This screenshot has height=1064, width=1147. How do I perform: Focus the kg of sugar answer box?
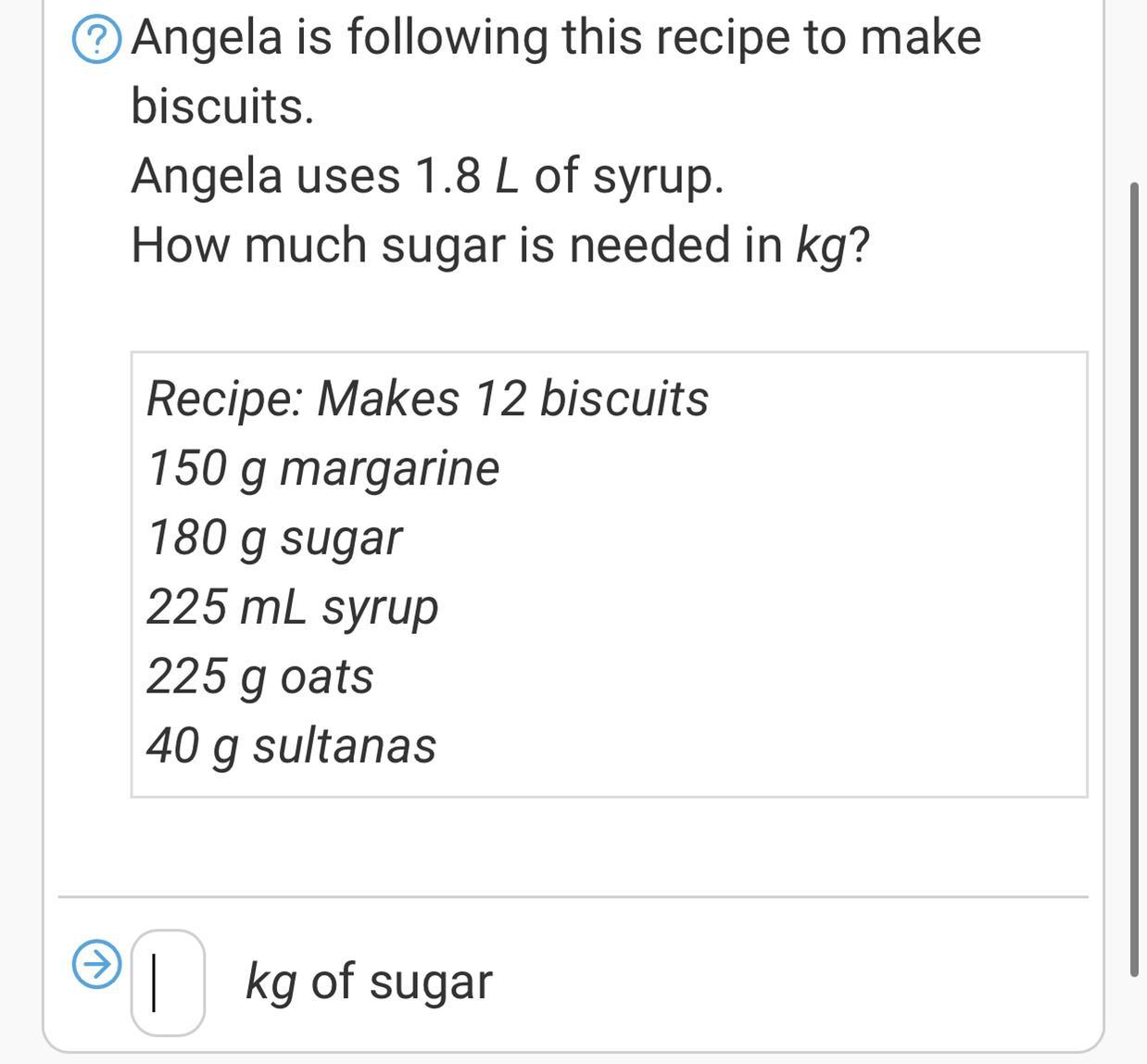pyautogui.click(x=168, y=982)
